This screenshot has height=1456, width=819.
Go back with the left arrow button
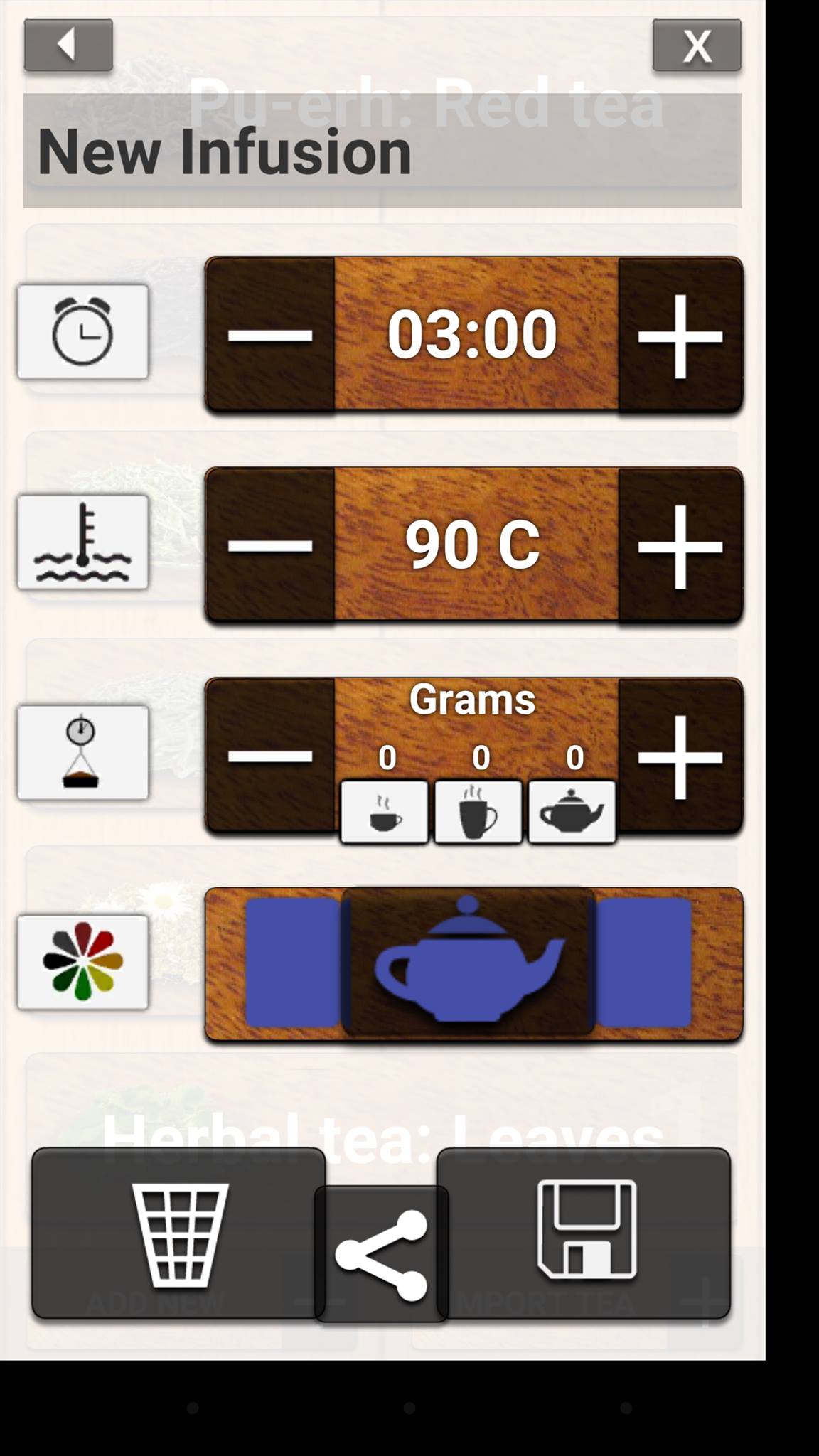tap(68, 45)
